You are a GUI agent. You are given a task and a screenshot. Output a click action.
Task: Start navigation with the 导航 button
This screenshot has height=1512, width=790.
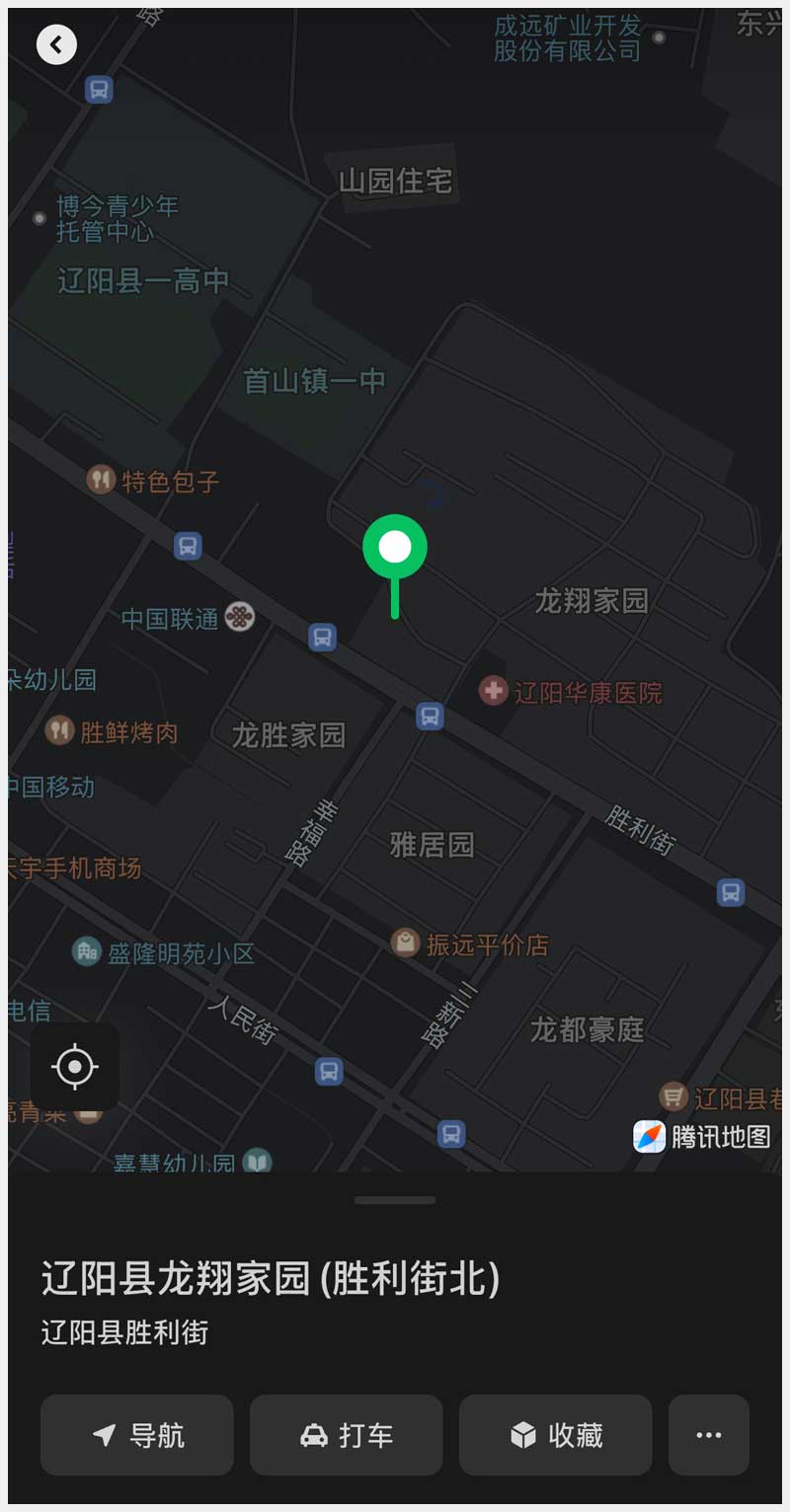(137, 1435)
